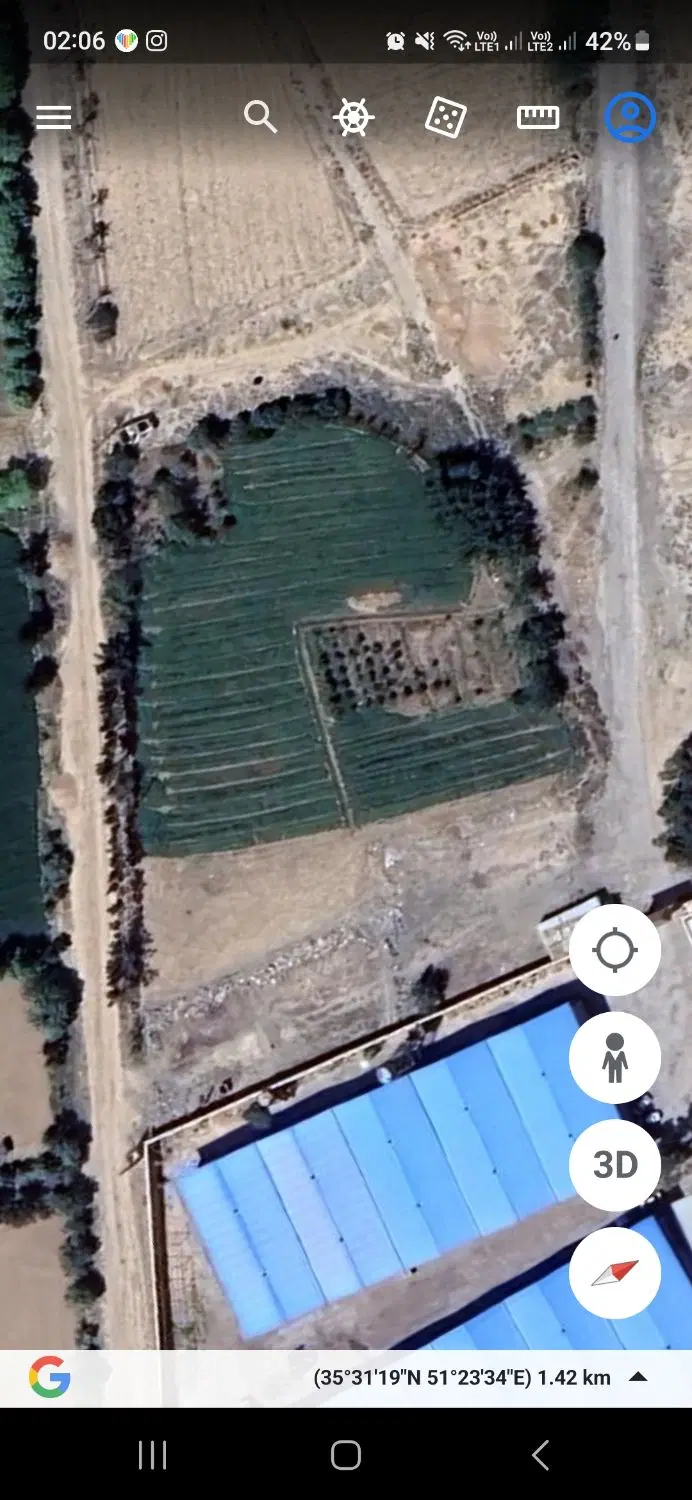Center map on my location
The height and width of the screenshot is (1500, 692).
coord(615,950)
